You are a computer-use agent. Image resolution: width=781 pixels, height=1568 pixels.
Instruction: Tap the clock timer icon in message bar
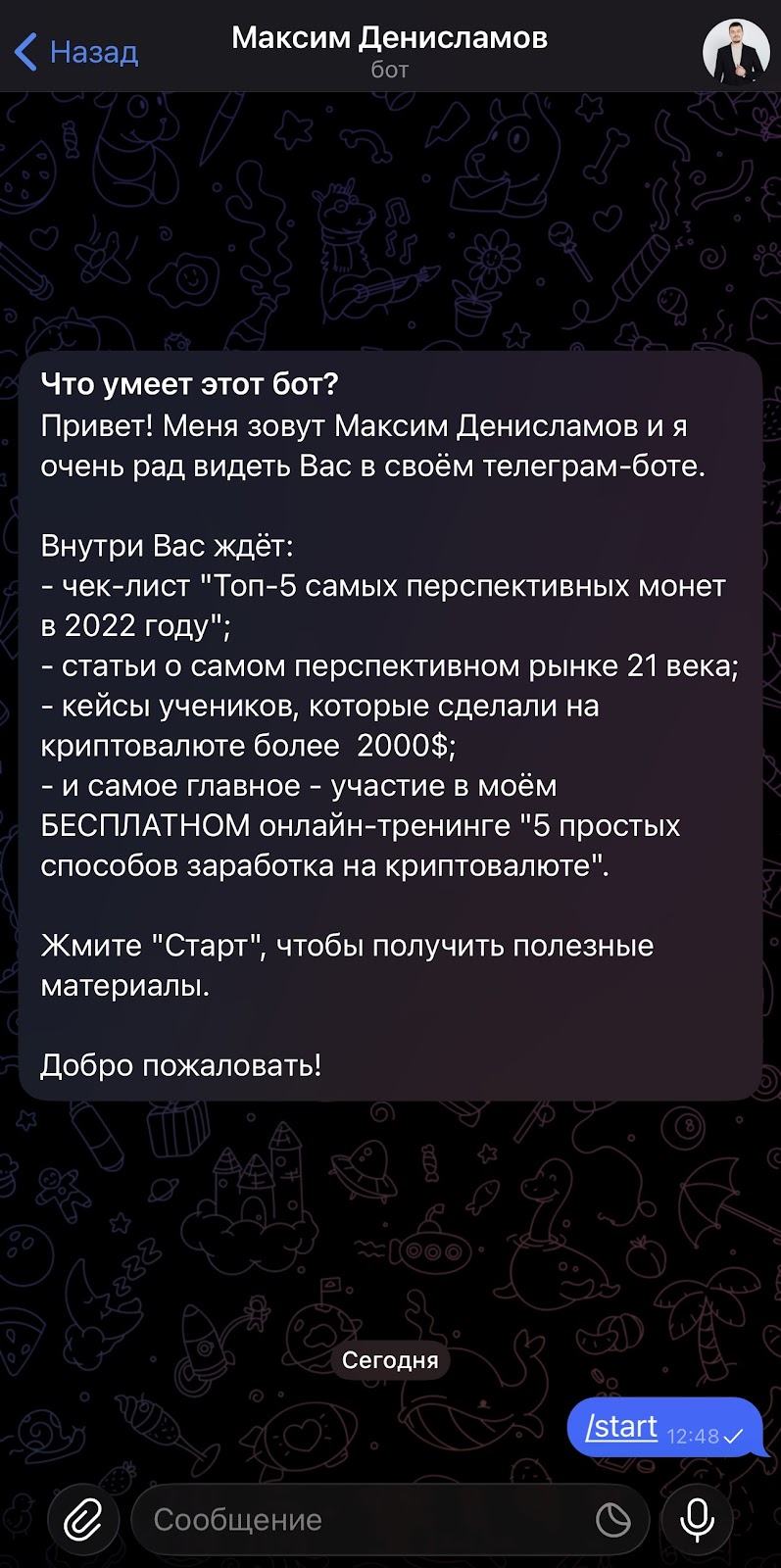coord(613,1518)
